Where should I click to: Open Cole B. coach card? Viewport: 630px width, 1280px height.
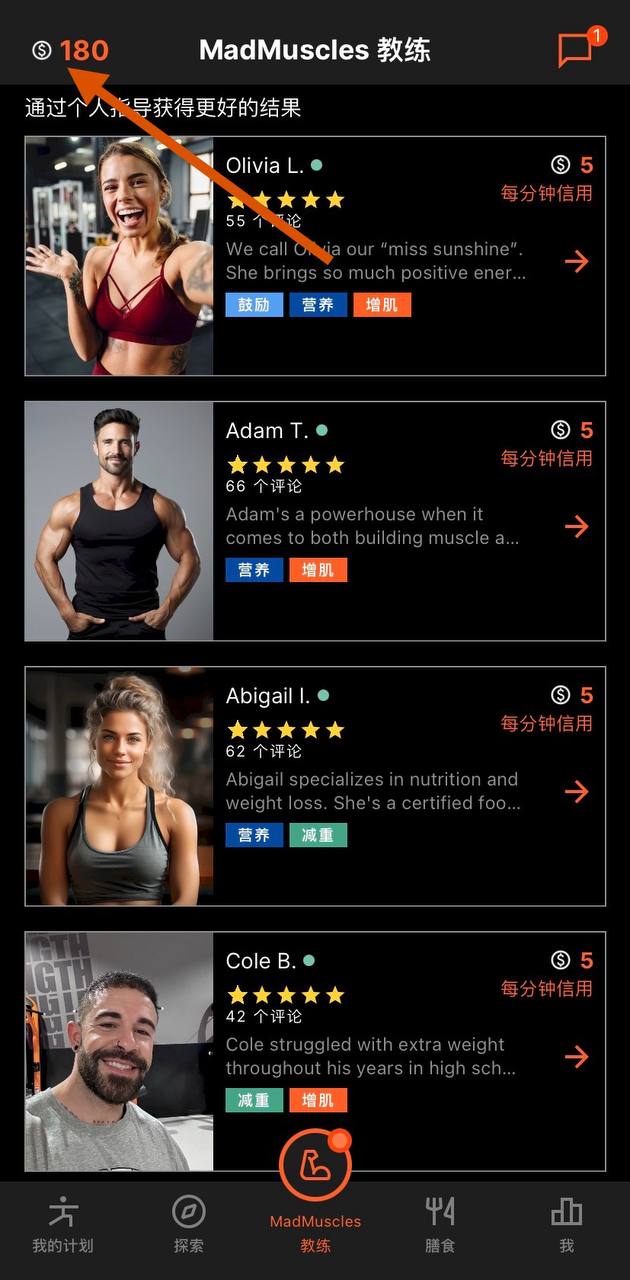(x=315, y=1051)
